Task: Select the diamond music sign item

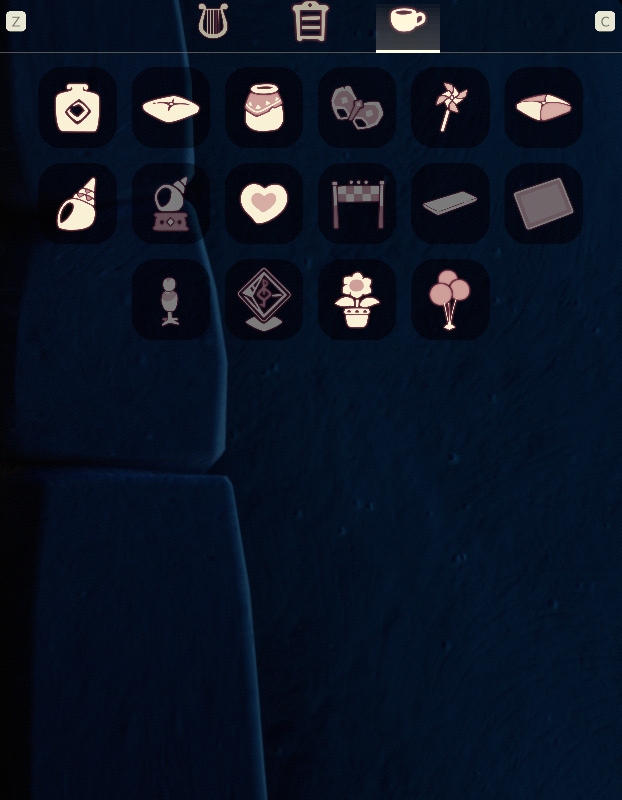Action: (x=264, y=299)
